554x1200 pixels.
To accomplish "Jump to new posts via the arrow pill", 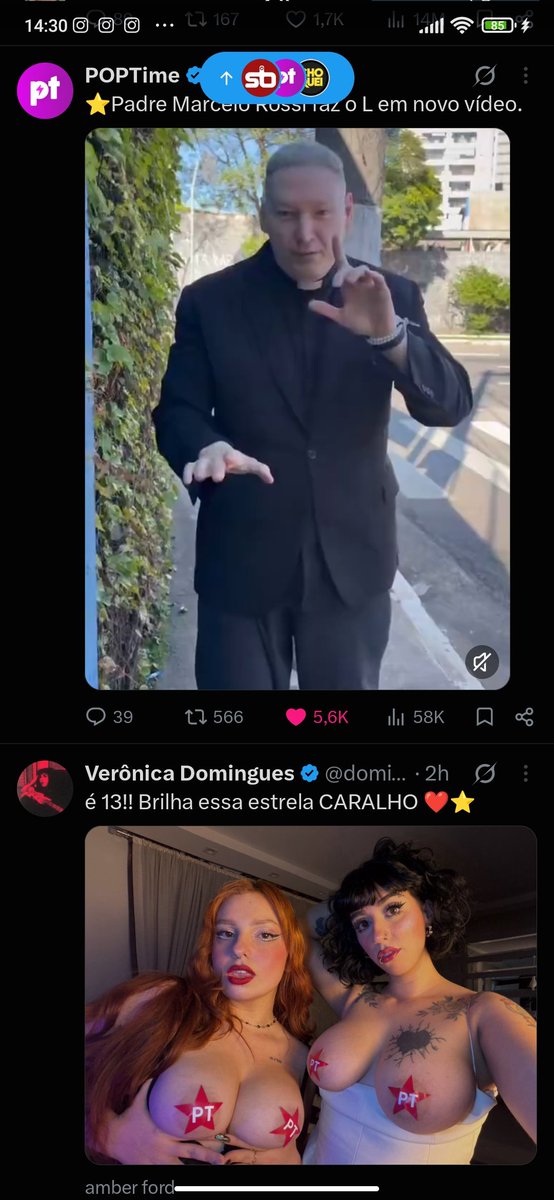I will (x=277, y=78).
